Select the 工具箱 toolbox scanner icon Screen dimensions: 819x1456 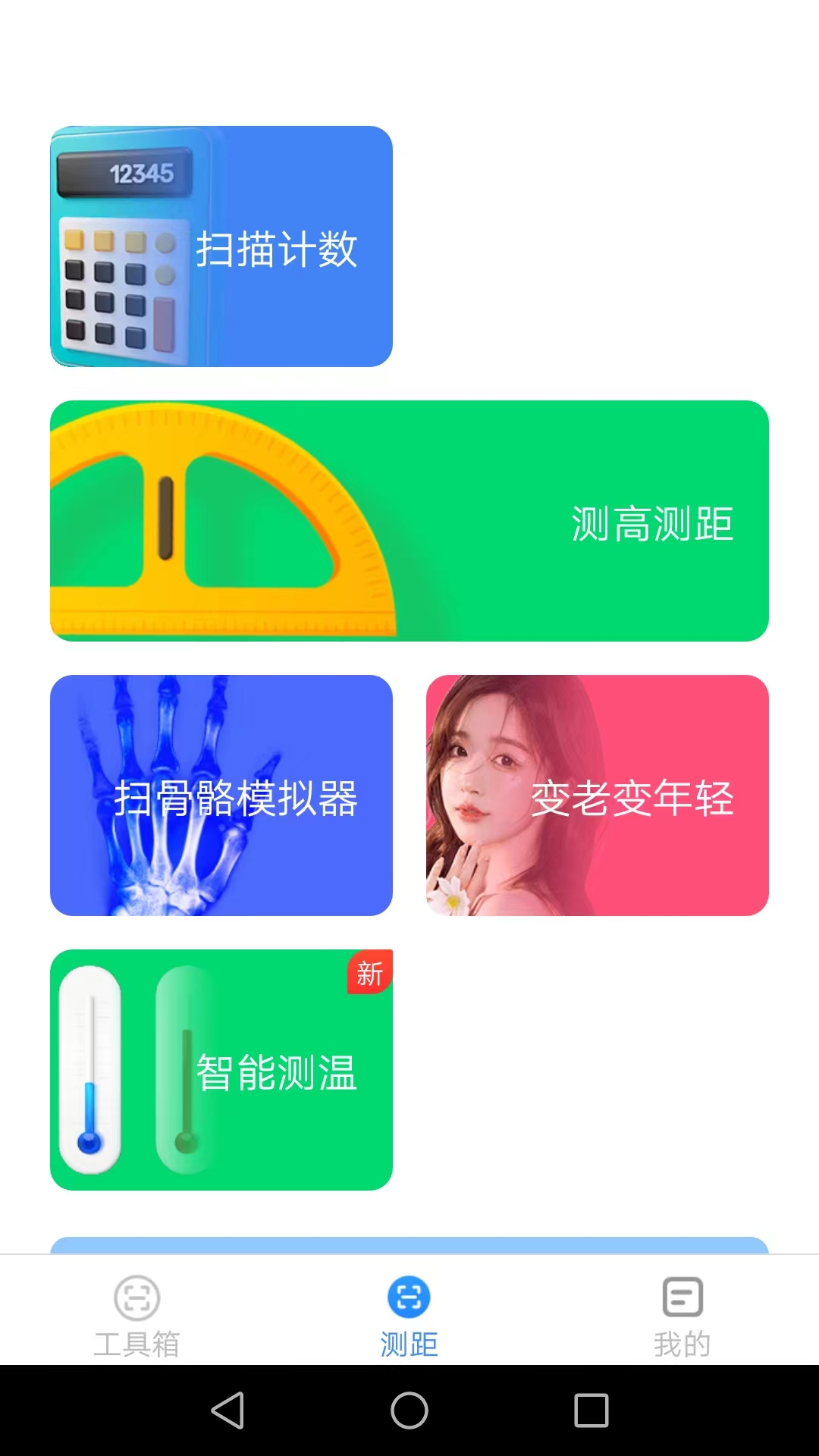[x=136, y=1298]
